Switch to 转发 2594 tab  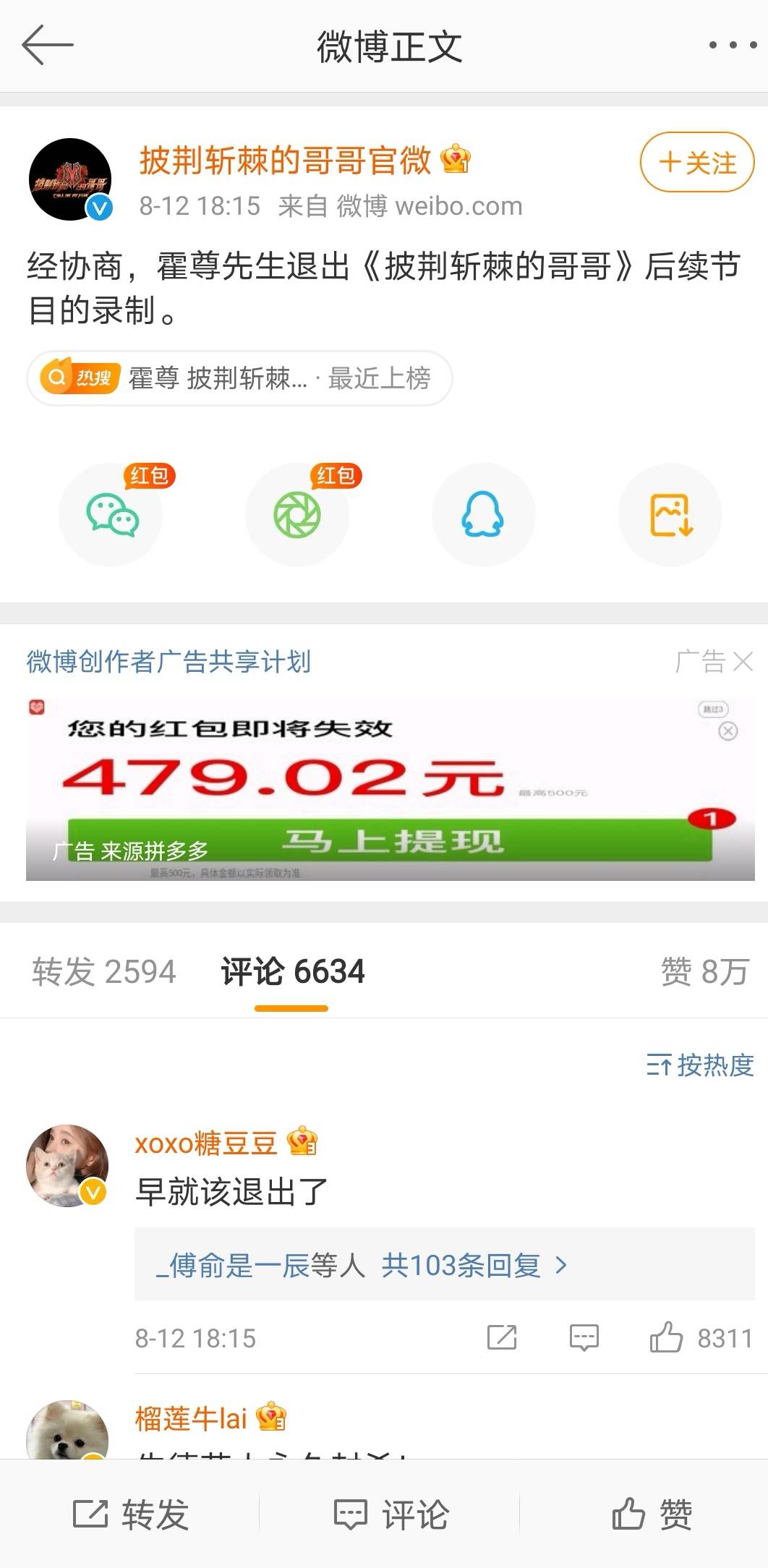104,971
